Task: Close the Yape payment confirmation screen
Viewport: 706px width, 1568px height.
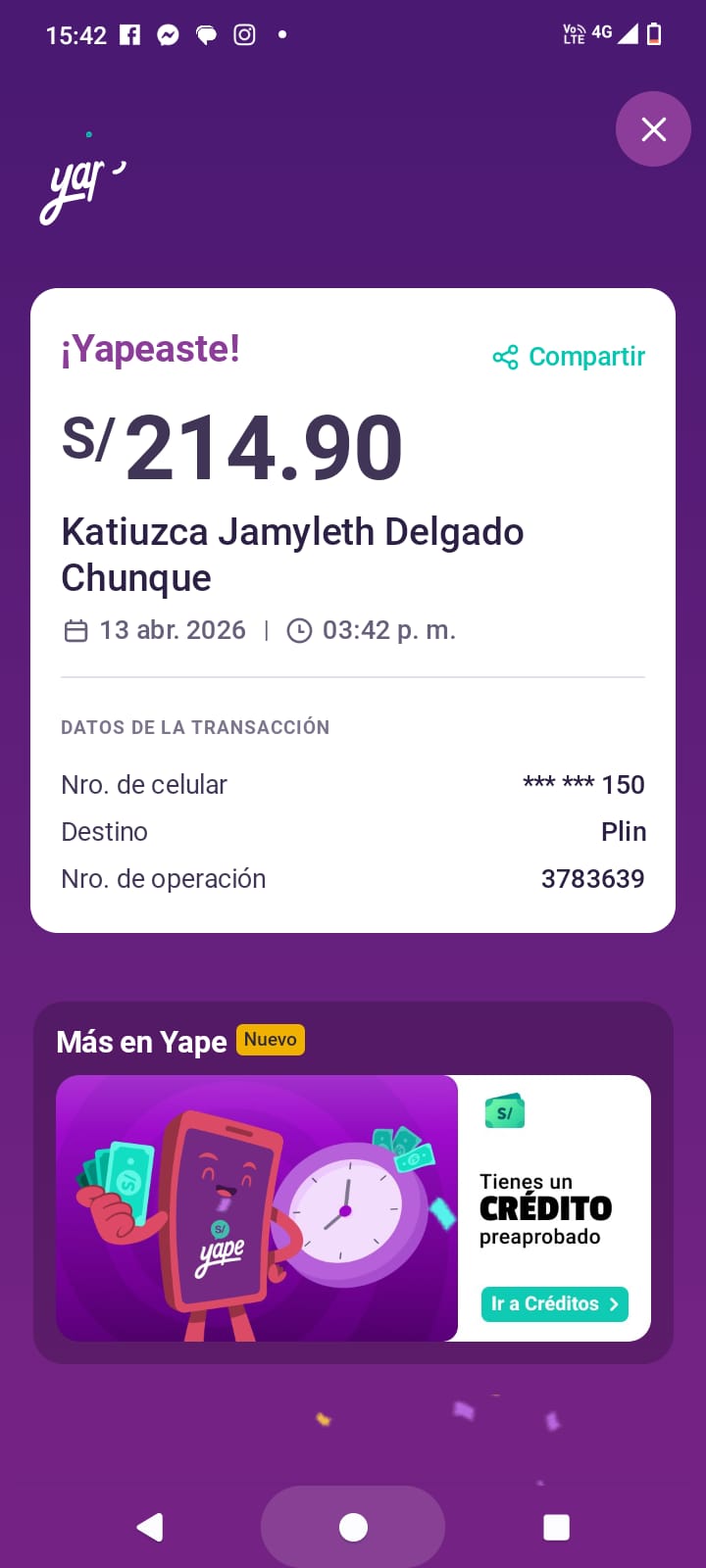Action: [x=653, y=129]
